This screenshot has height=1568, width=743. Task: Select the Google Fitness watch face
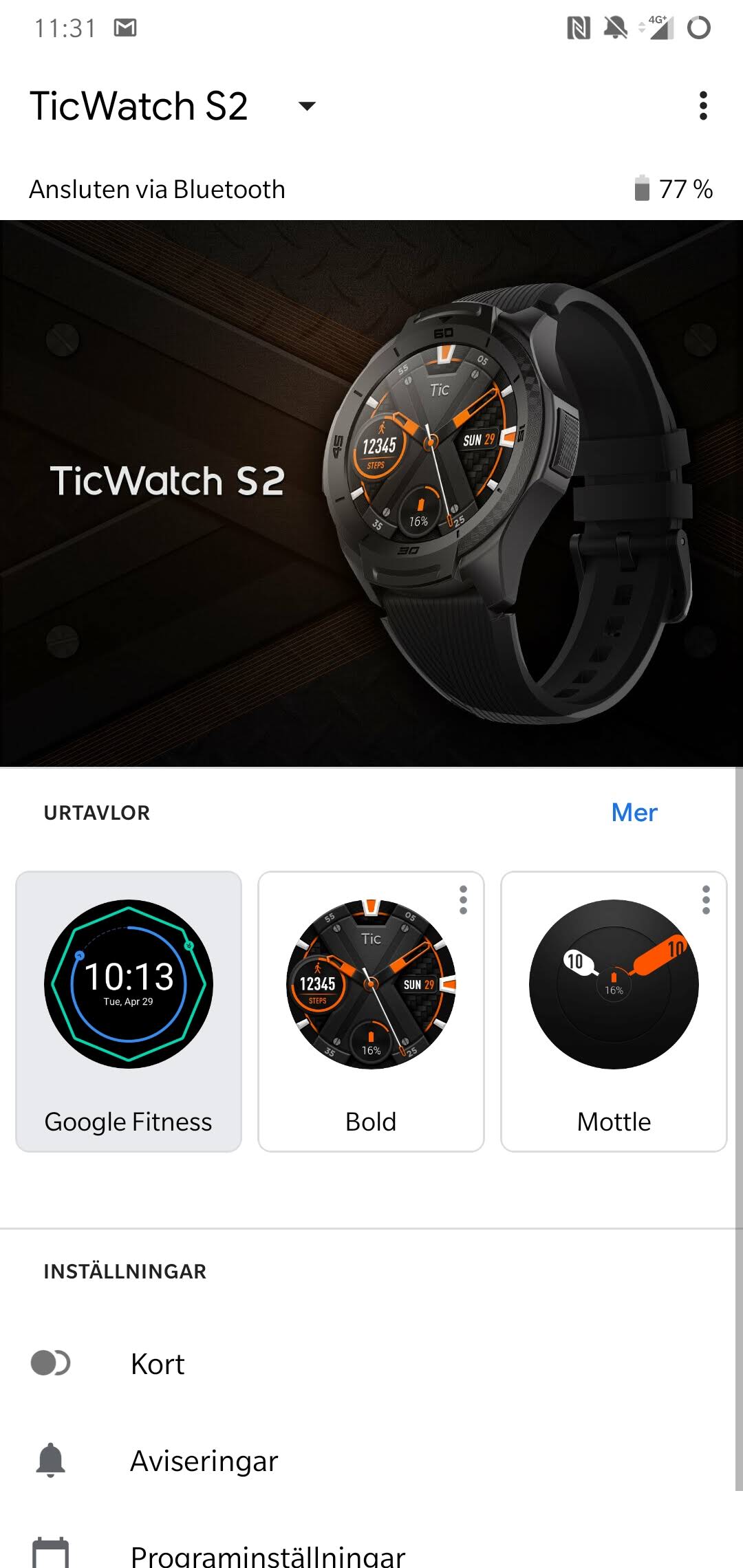pos(129,1011)
